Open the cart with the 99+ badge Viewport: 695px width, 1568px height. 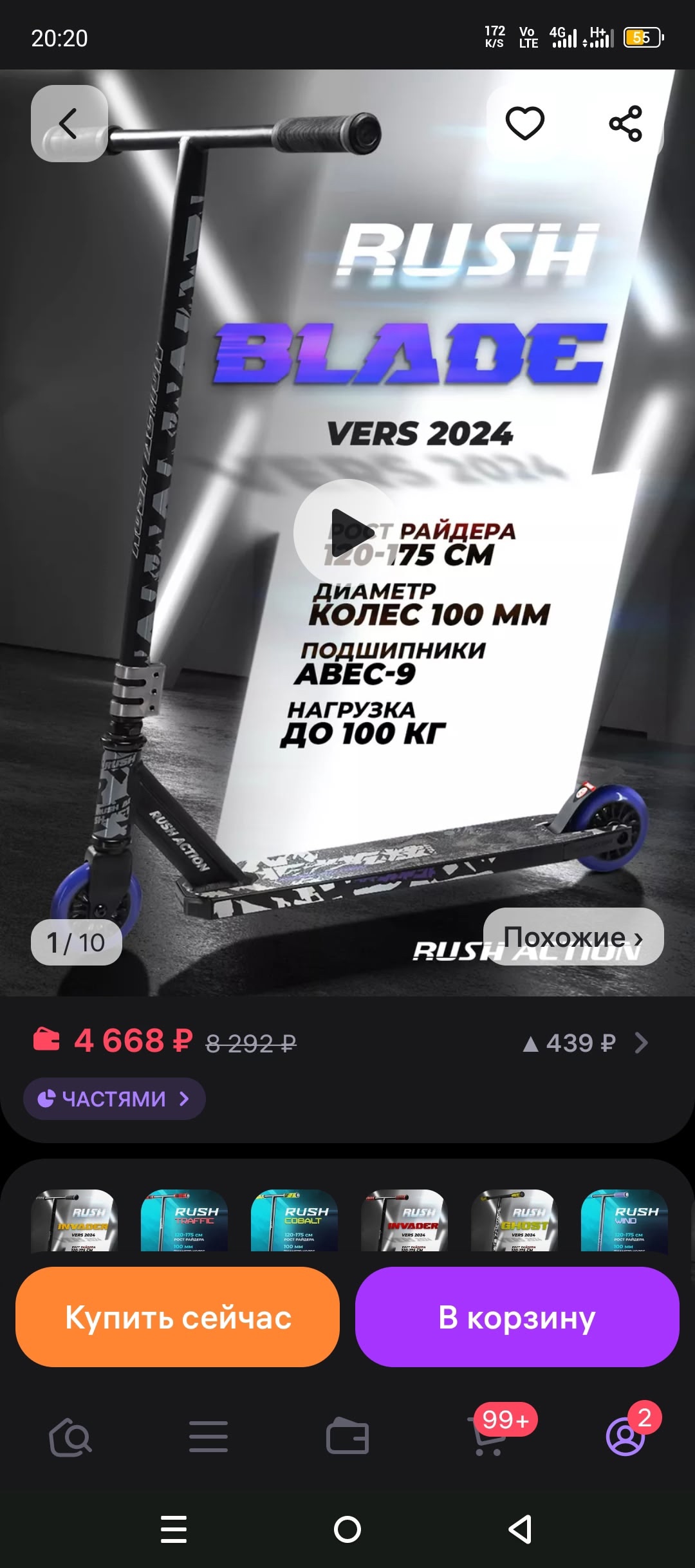[x=489, y=1437]
